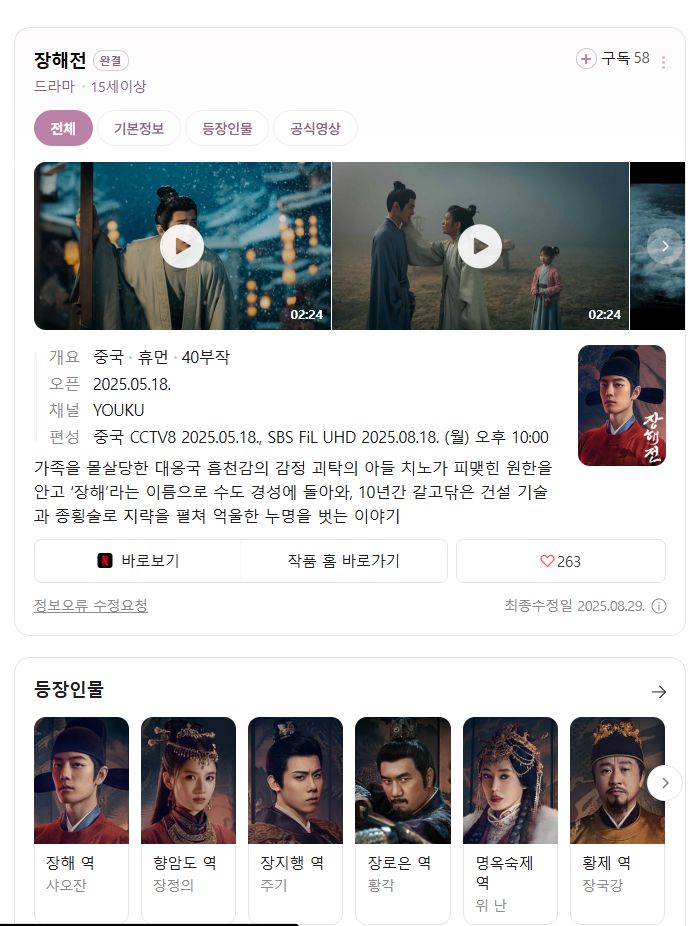Play the second foggy field video clip
Image resolution: width=698 pixels, height=926 pixels.
point(480,246)
